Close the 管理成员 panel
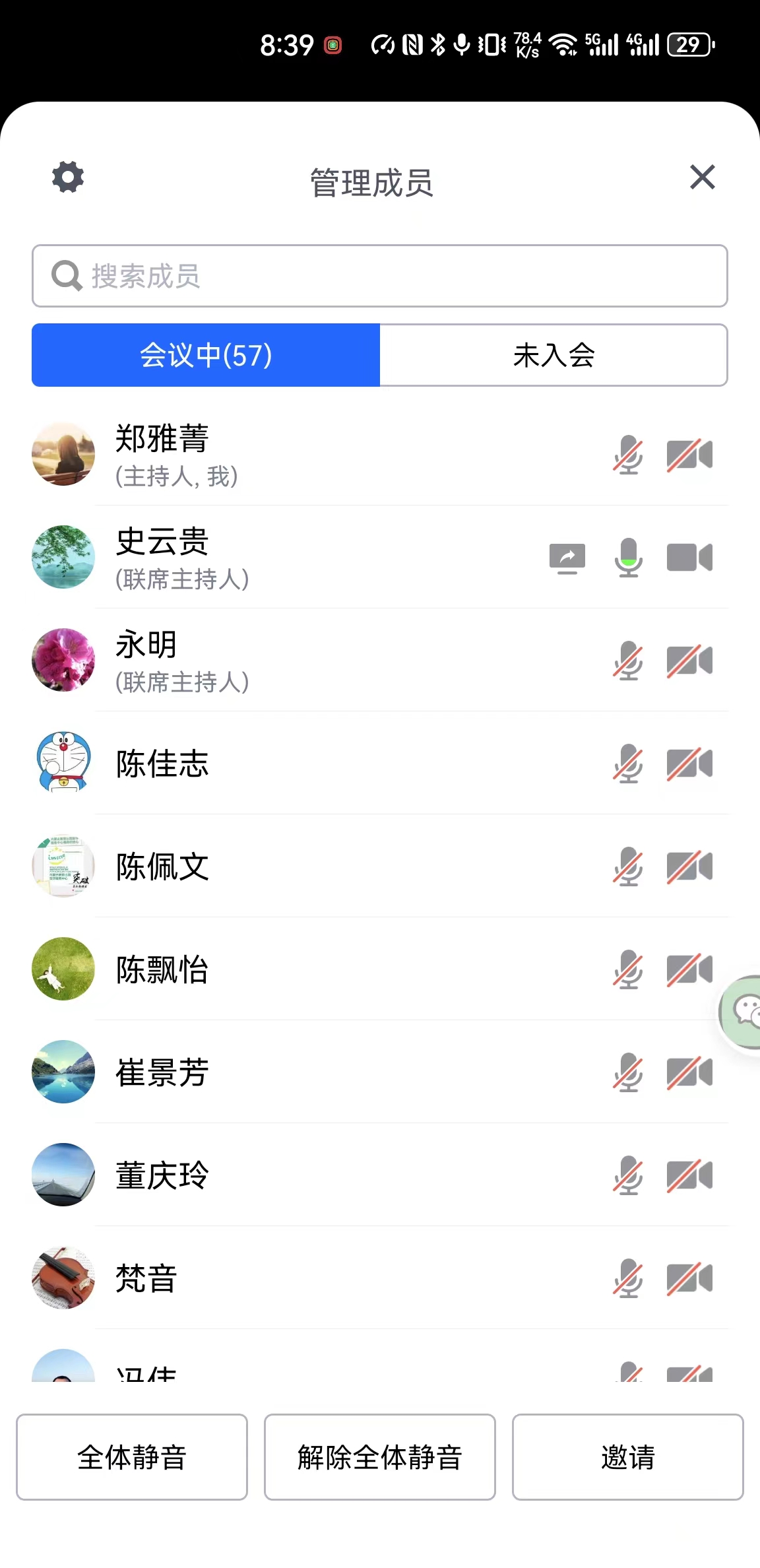Screen dimensions: 760x1568 tap(702, 177)
